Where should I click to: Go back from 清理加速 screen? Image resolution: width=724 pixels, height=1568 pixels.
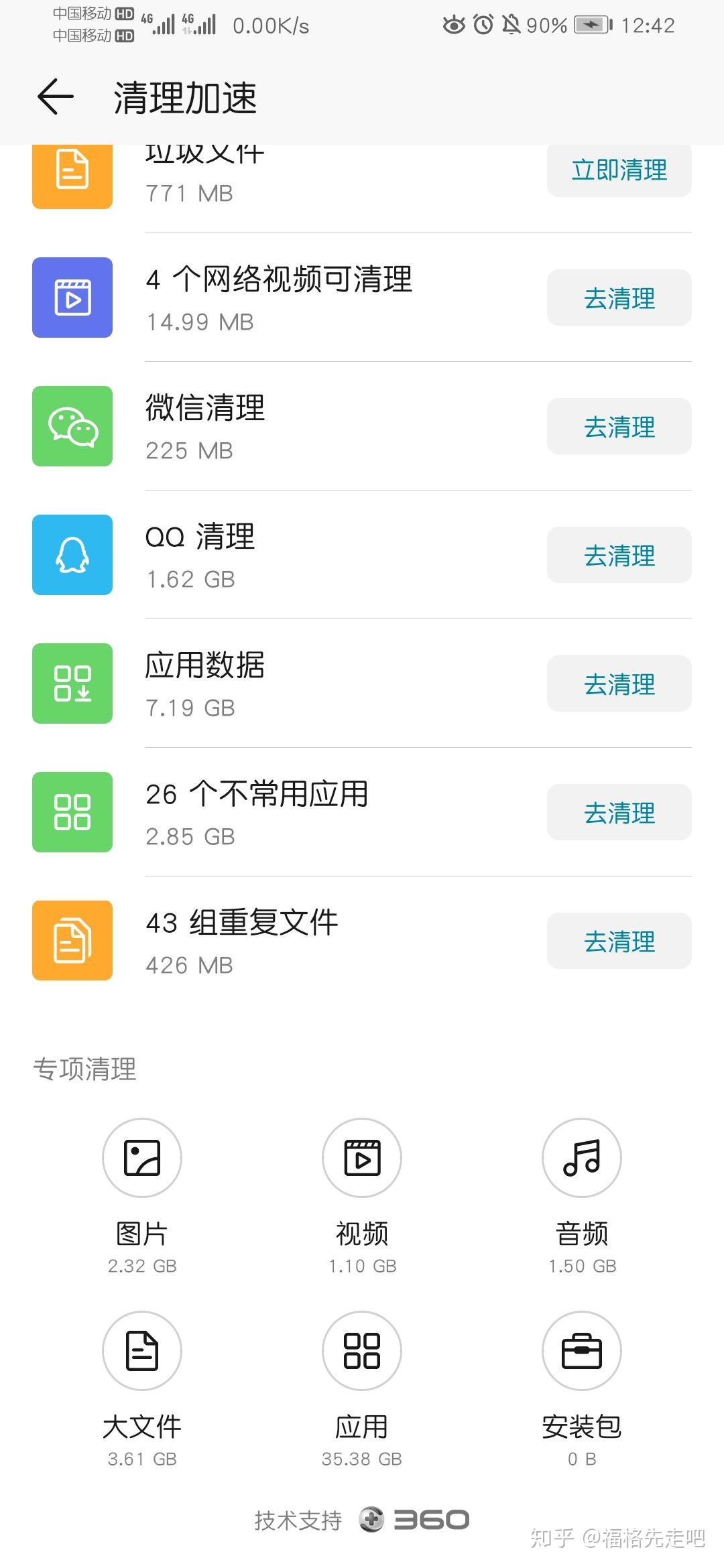tap(55, 96)
